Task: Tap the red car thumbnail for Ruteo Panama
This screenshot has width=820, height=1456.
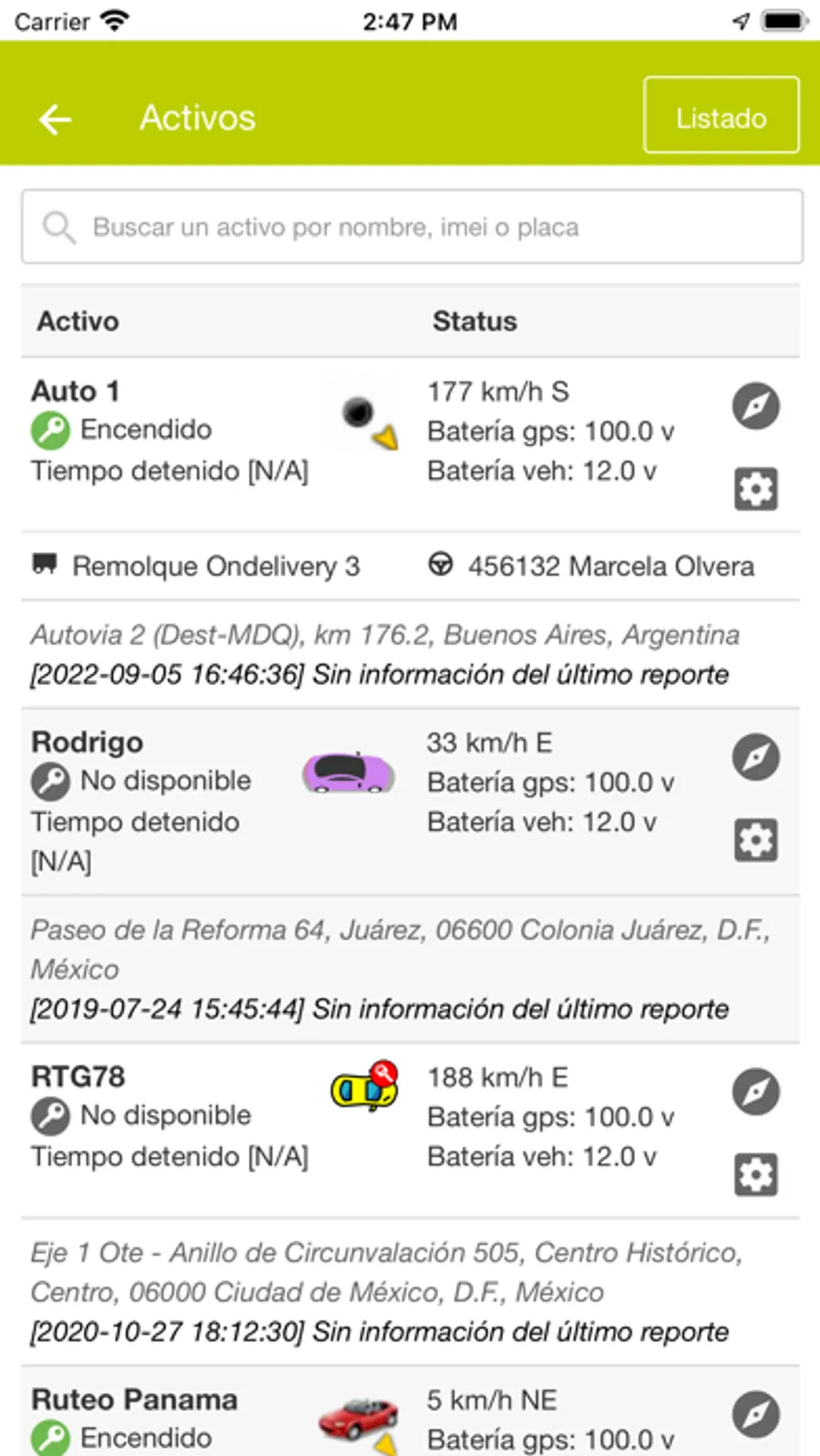Action: tap(358, 1419)
